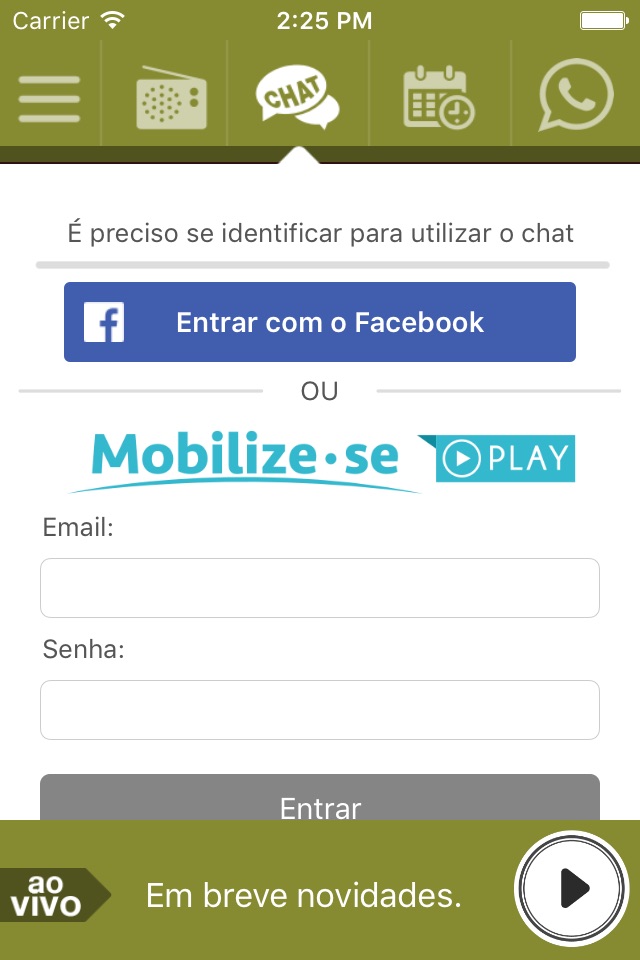Viewport: 640px width, 960px height.
Task: Open the hamburger menu
Action: click(49, 99)
